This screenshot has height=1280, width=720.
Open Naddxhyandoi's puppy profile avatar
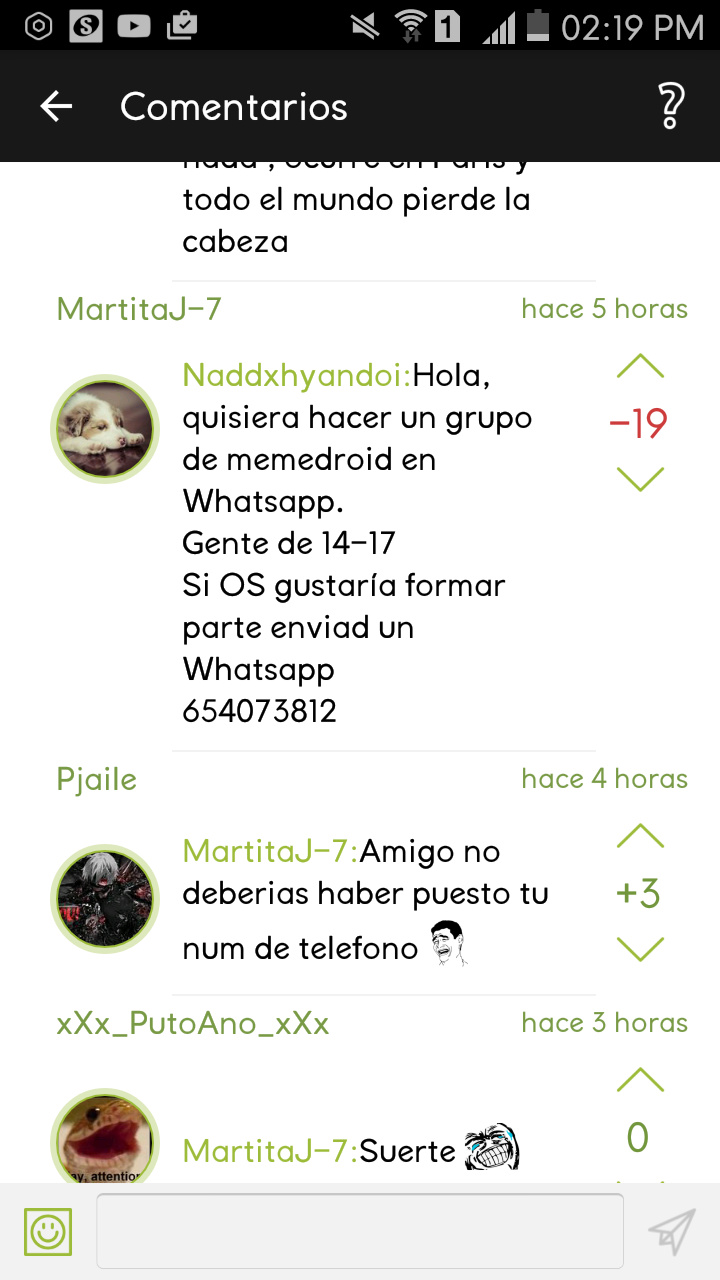tap(104, 428)
